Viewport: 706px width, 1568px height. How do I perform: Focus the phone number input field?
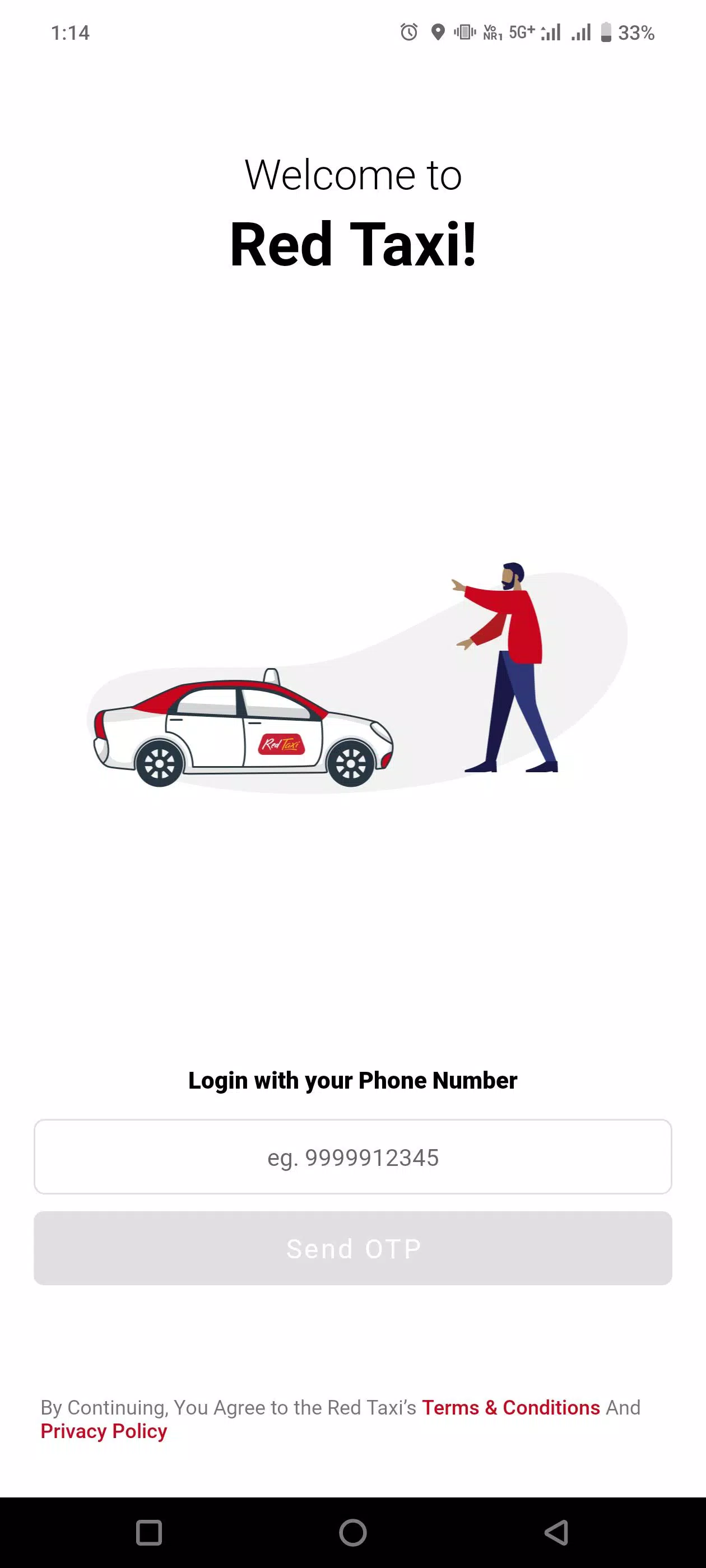click(352, 1156)
